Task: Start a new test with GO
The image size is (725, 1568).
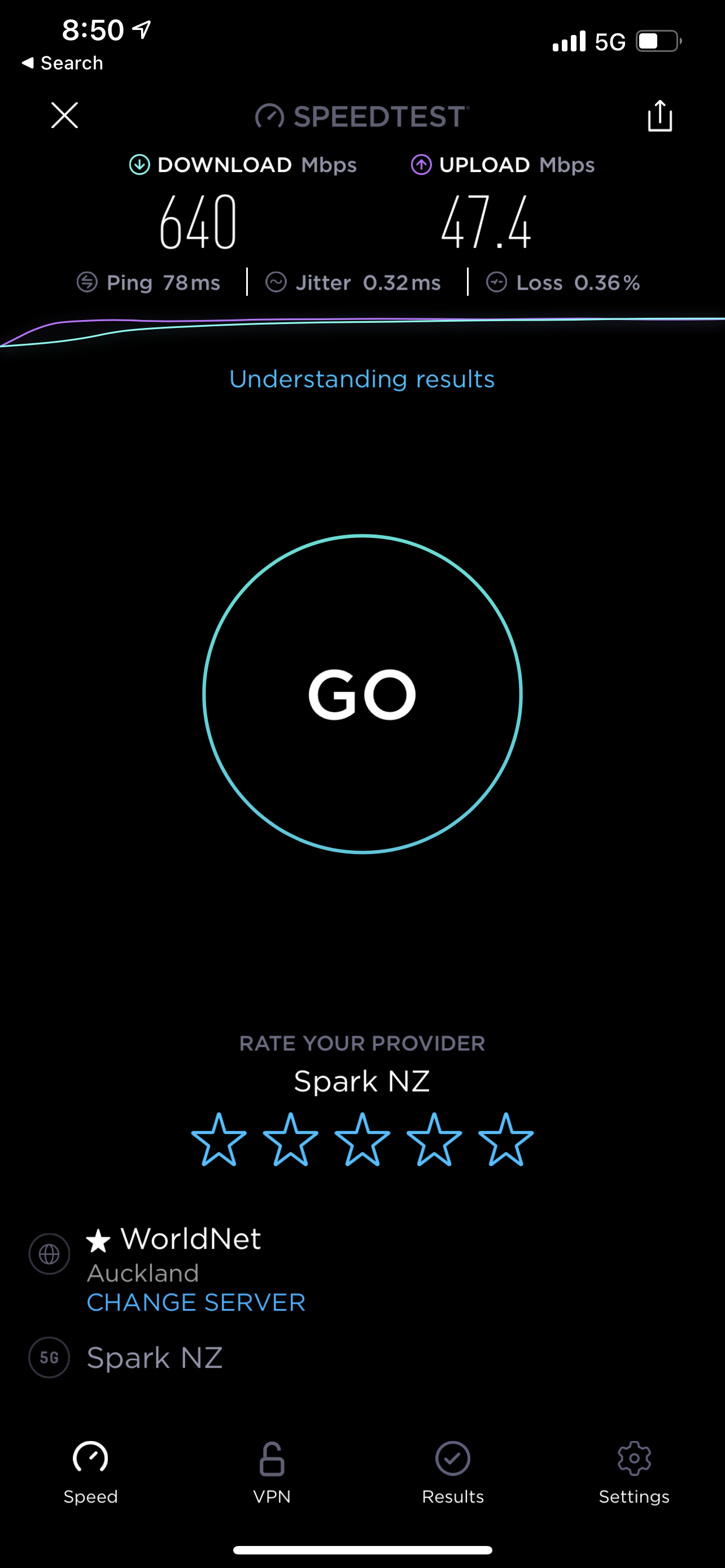Action: point(362,694)
